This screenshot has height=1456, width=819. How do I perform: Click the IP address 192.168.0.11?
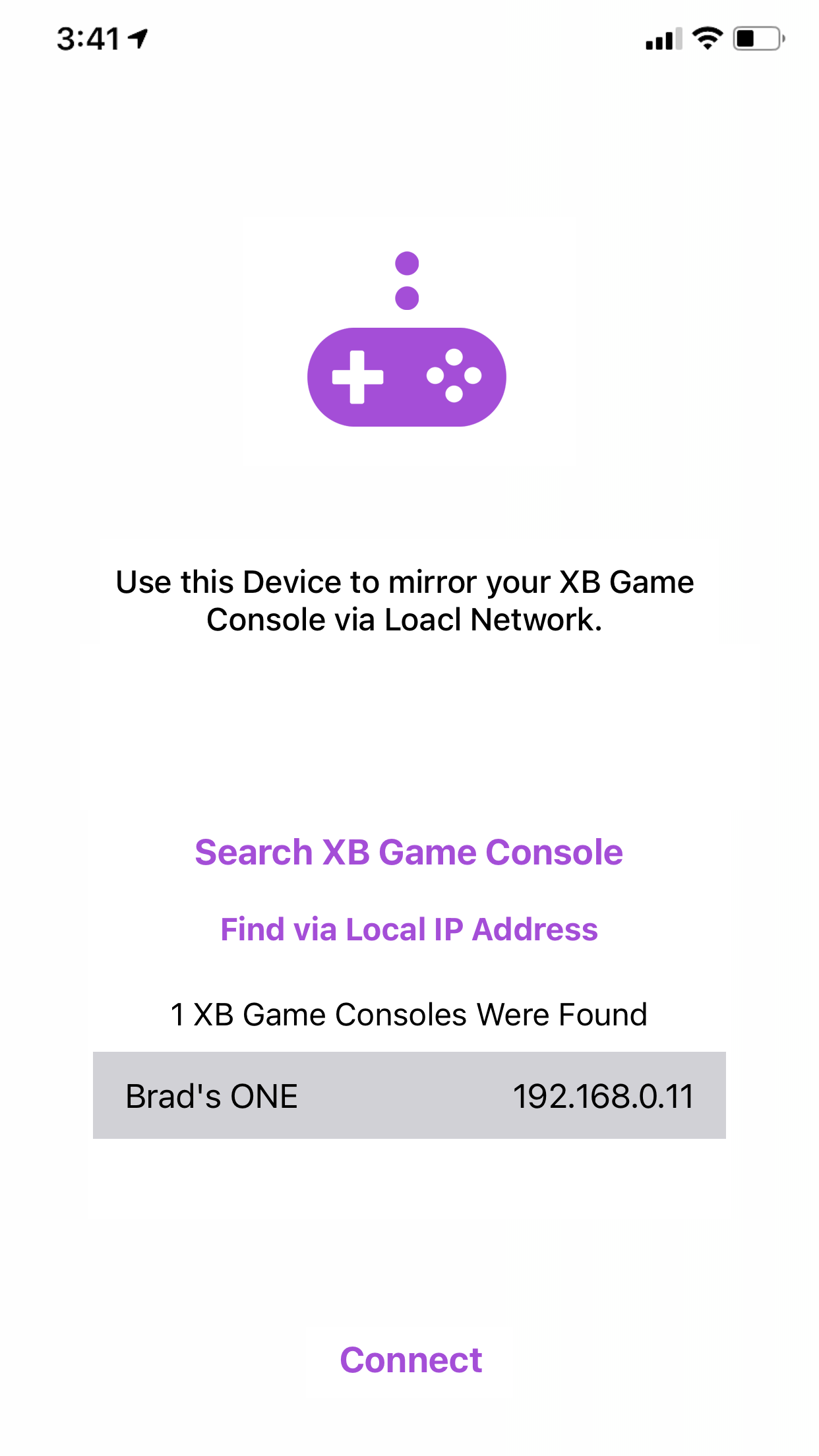[603, 1095]
